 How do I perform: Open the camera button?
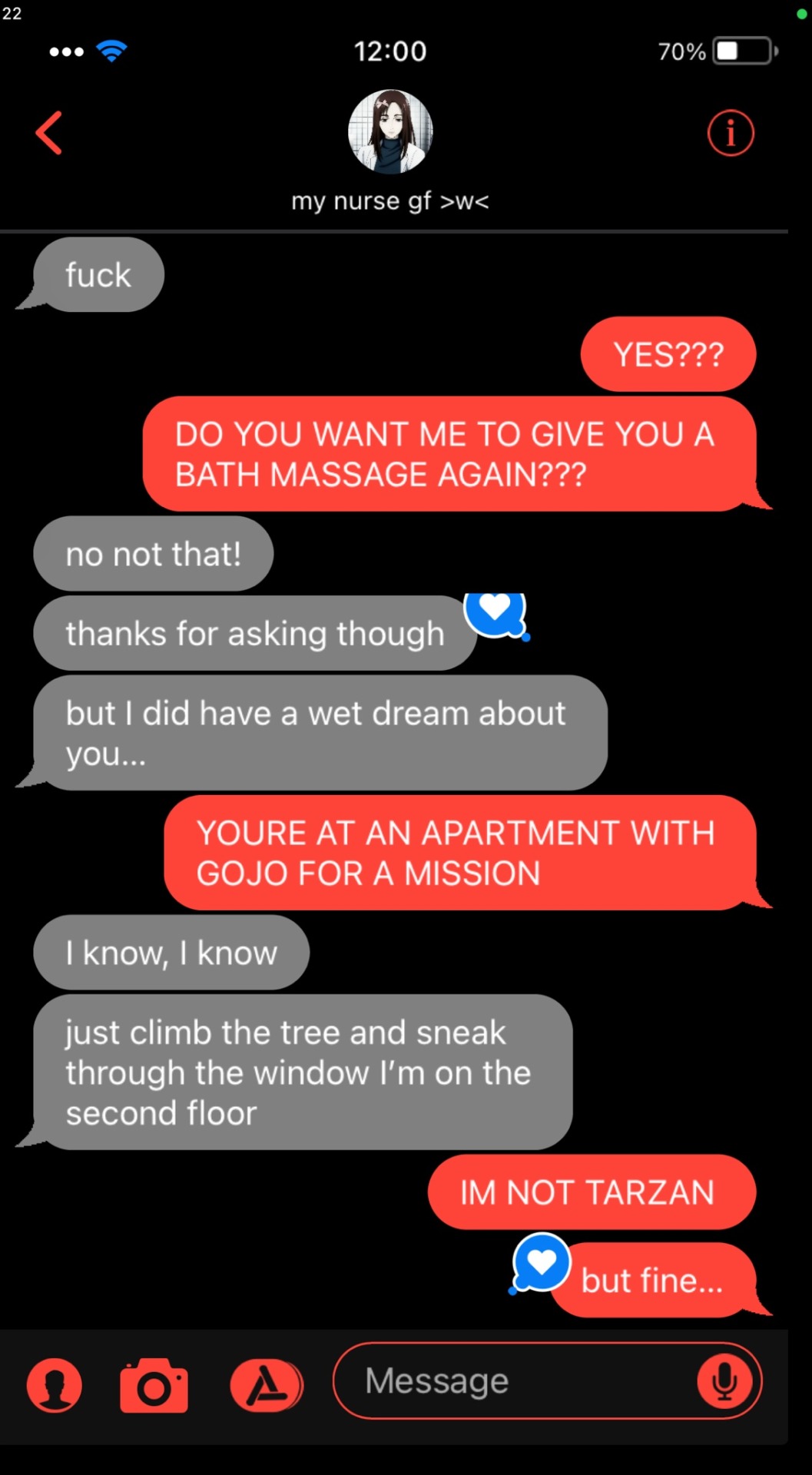pos(154,1385)
